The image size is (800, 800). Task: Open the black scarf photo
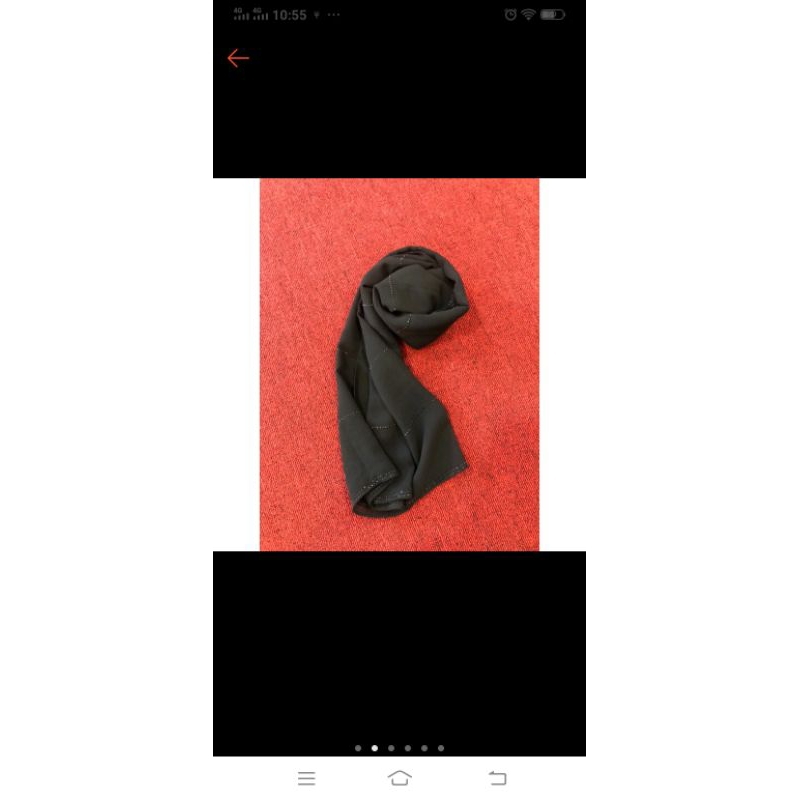click(x=399, y=364)
